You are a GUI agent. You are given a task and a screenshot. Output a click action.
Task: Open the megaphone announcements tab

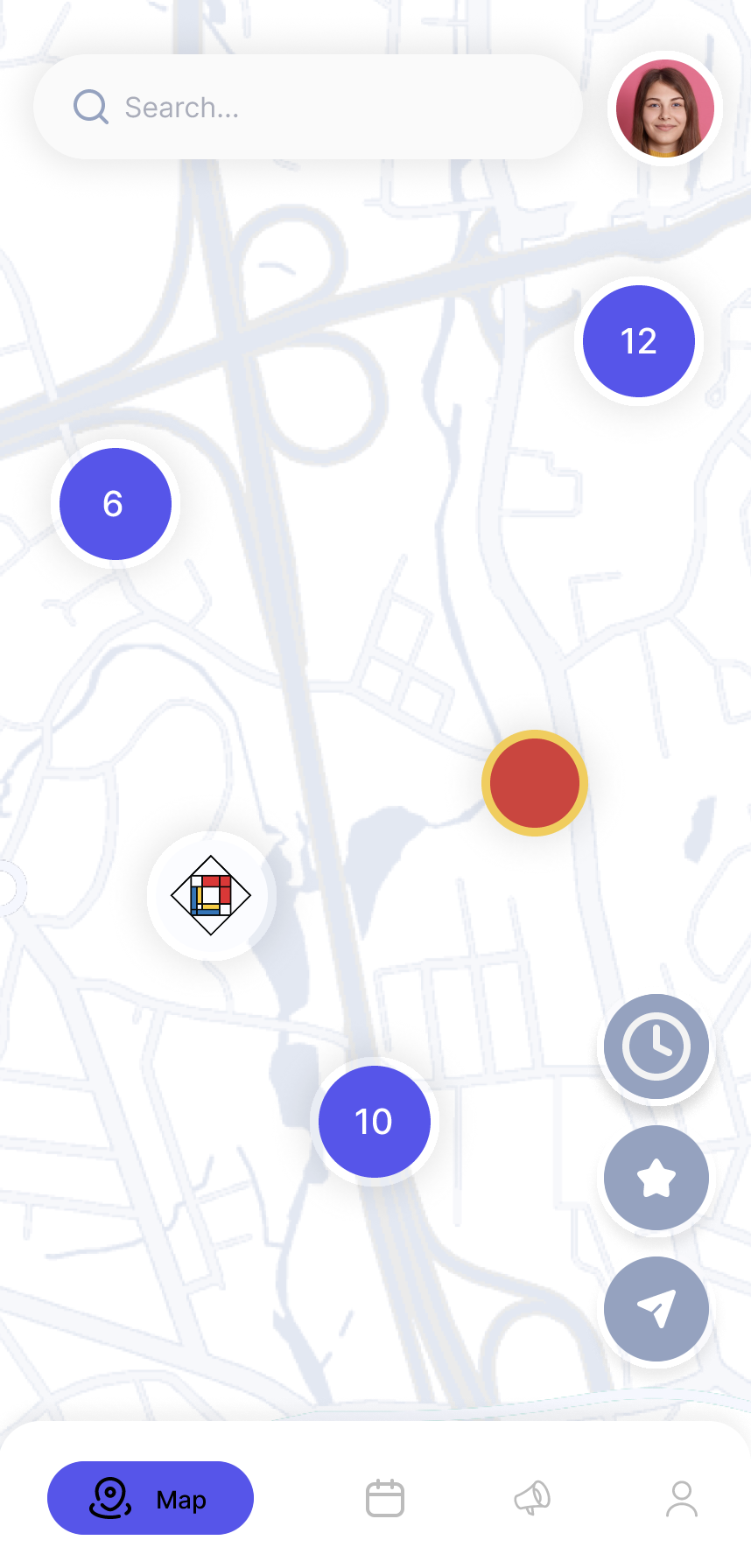pyautogui.click(x=532, y=1498)
